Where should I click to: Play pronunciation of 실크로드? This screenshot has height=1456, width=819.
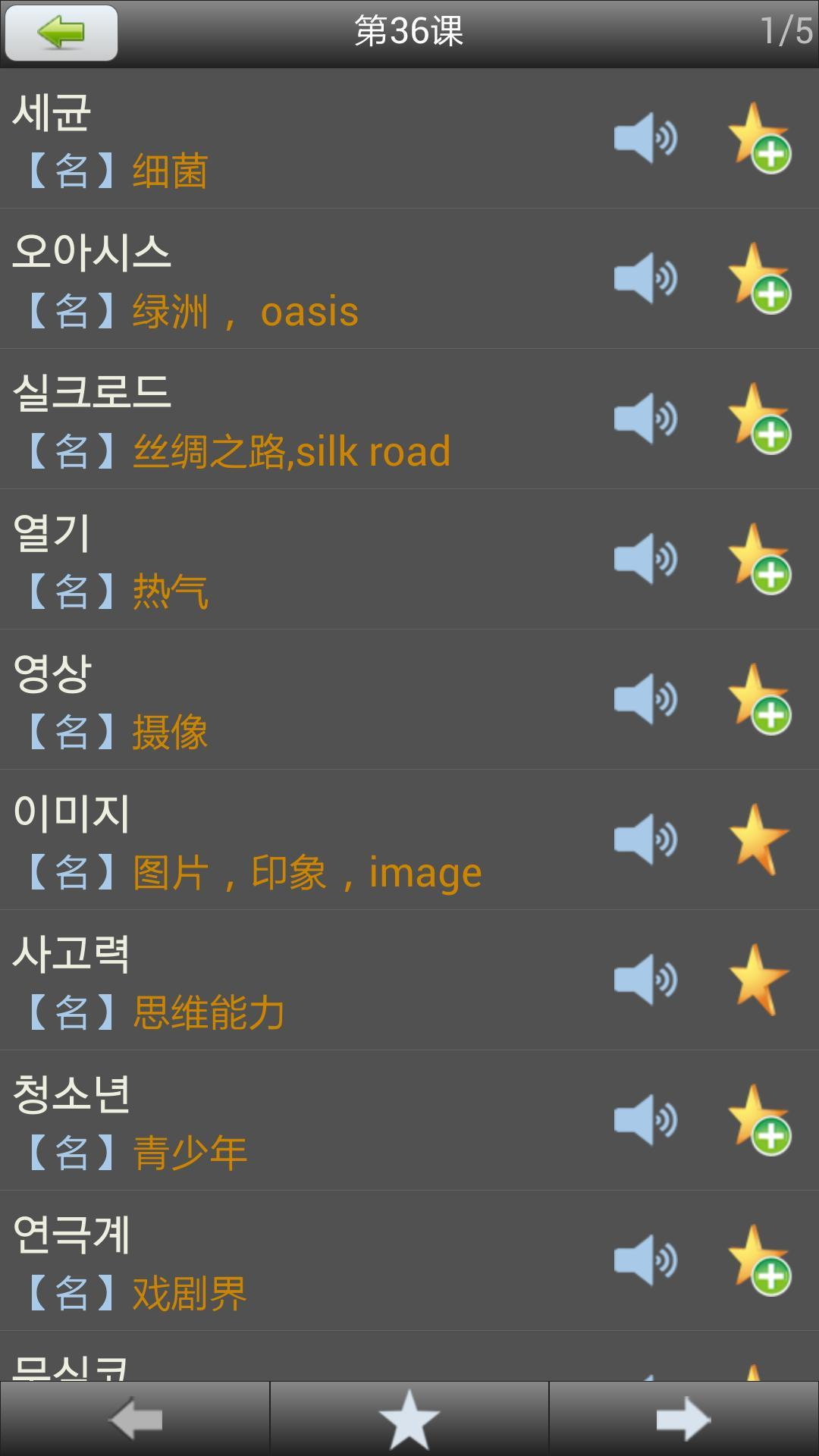(645, 419)
